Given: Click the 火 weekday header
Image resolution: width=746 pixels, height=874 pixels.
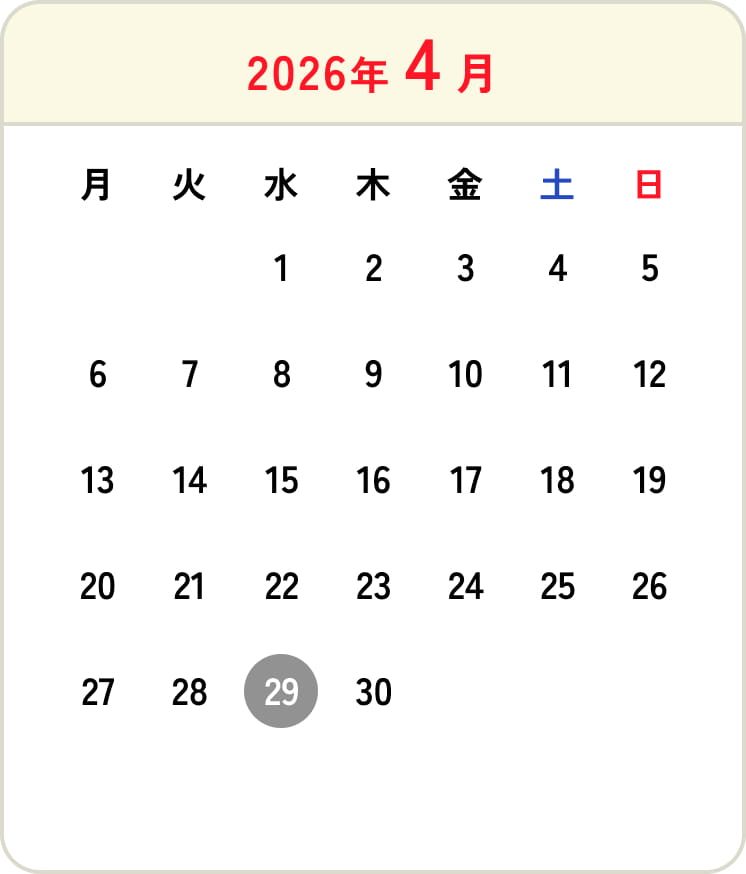Looking at the screenshot, I should point(189,185).
